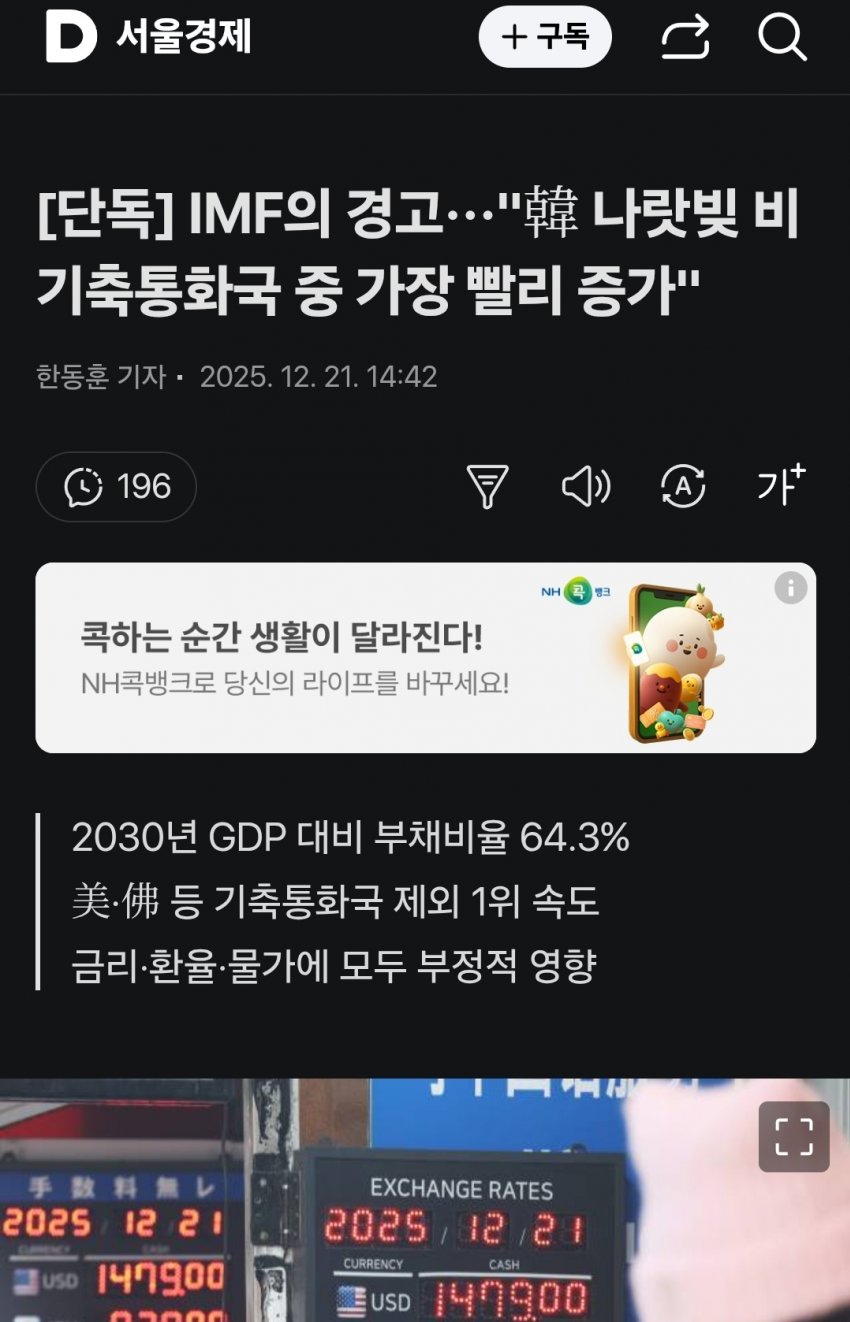View the 196 comments
This screenshot has height=1322, width=850.
[x=116, y=487]
